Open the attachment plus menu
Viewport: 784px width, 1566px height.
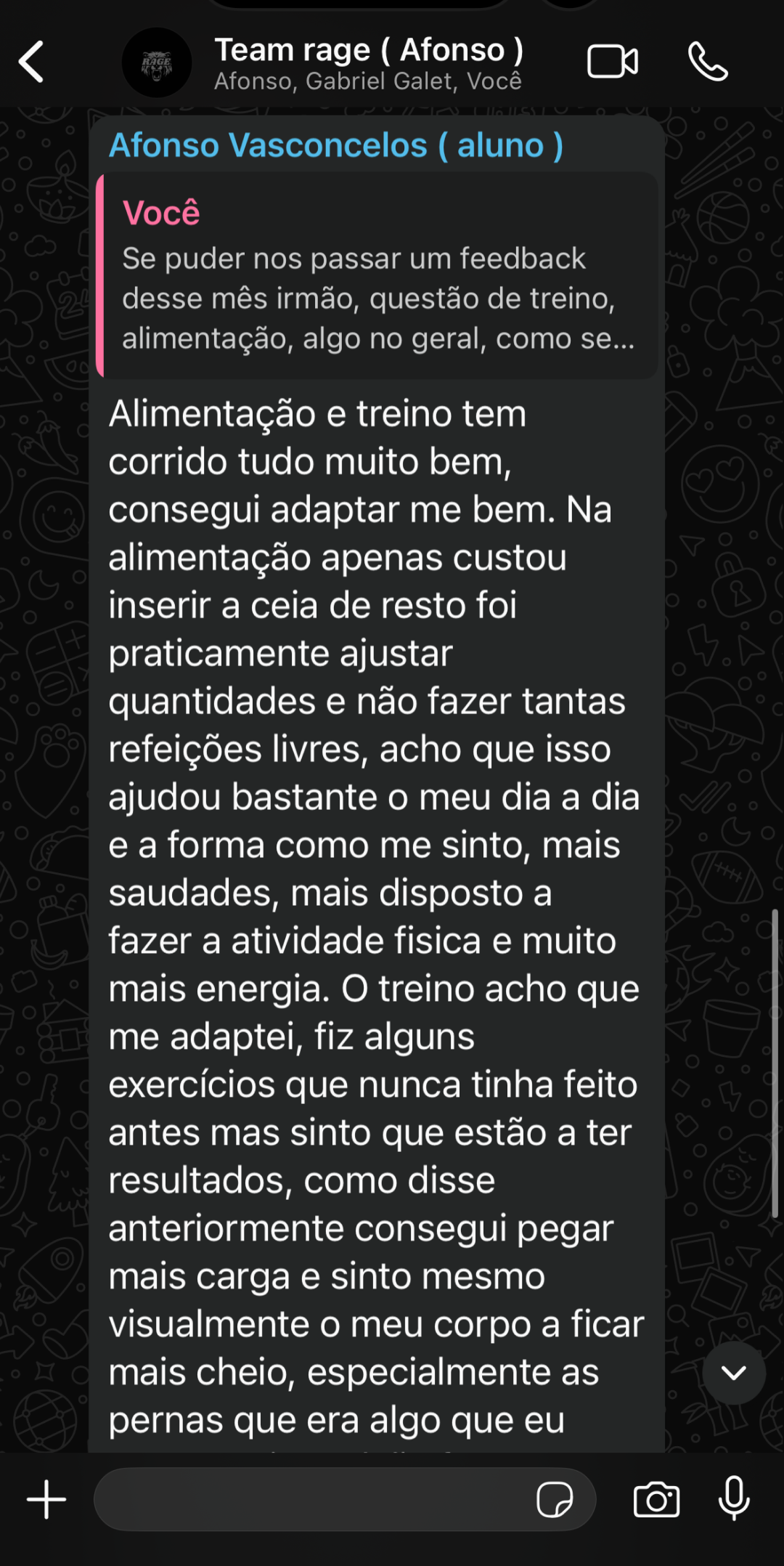pos(46,1500)
